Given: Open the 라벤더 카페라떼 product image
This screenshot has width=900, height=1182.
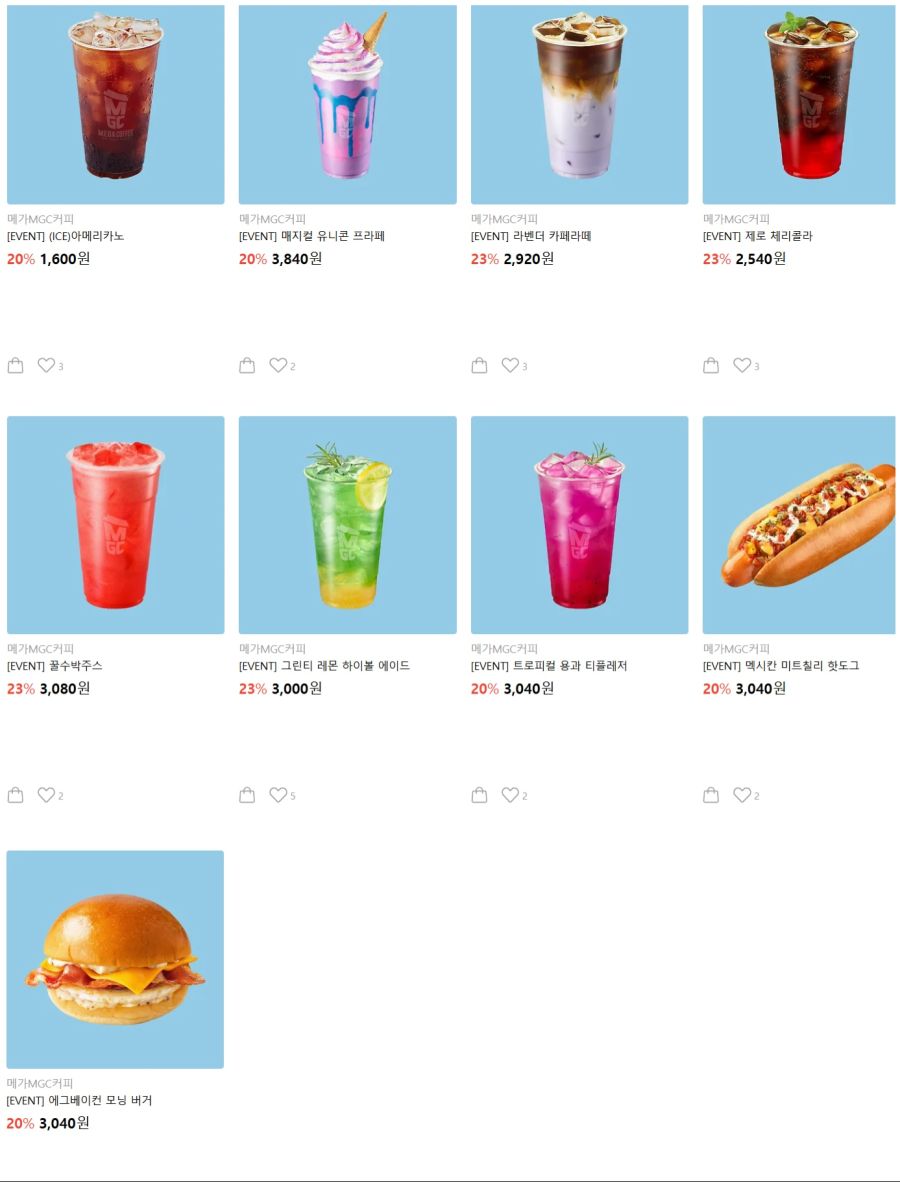Looking at the screenshot, I should point(579,104).
